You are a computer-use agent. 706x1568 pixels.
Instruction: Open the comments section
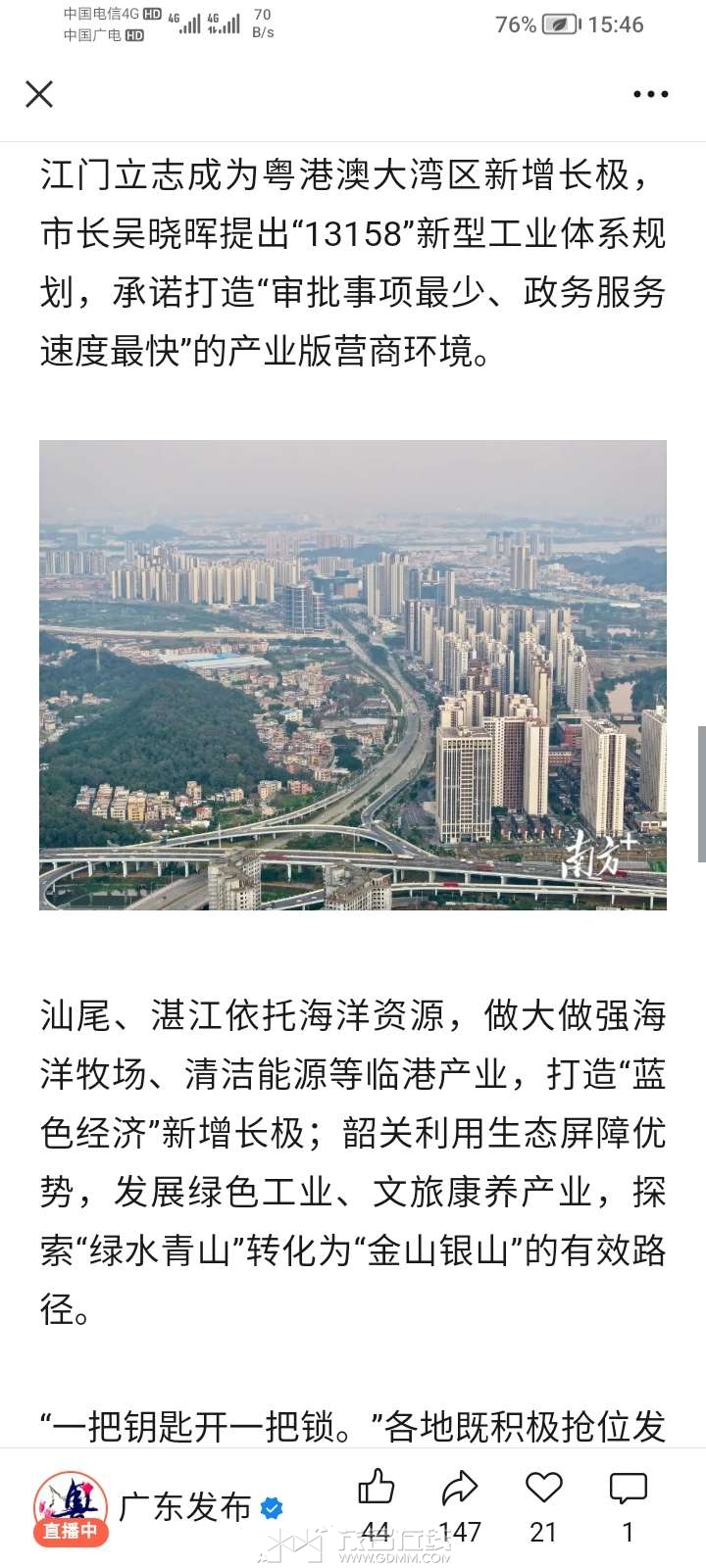628,1488
